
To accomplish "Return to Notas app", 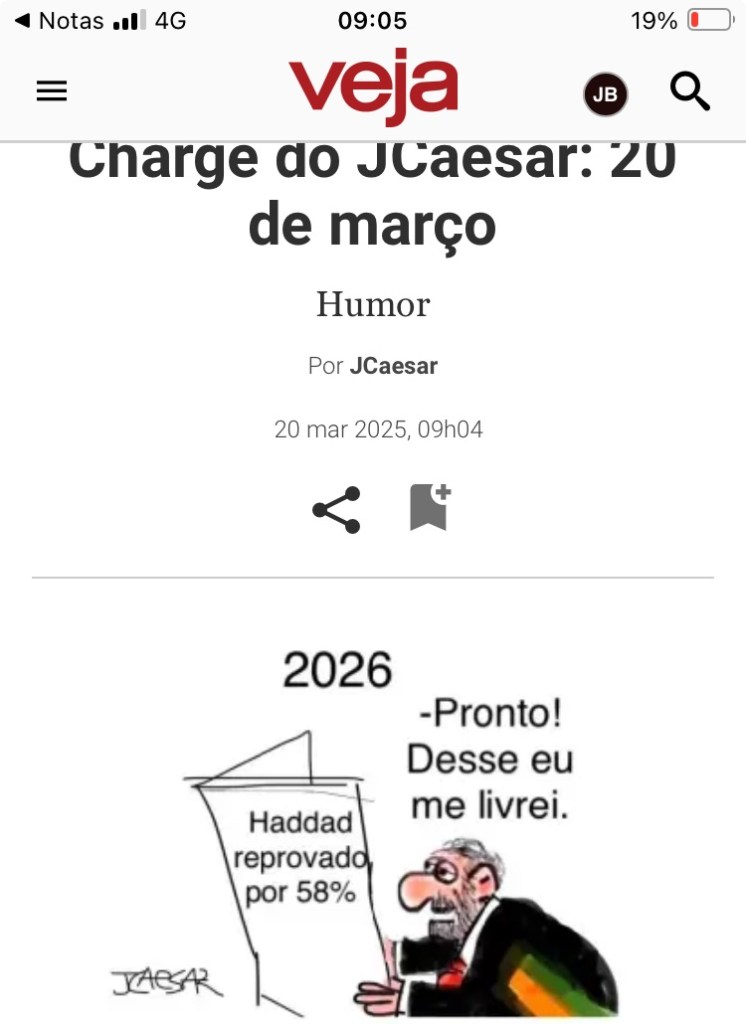I will 60,20.
